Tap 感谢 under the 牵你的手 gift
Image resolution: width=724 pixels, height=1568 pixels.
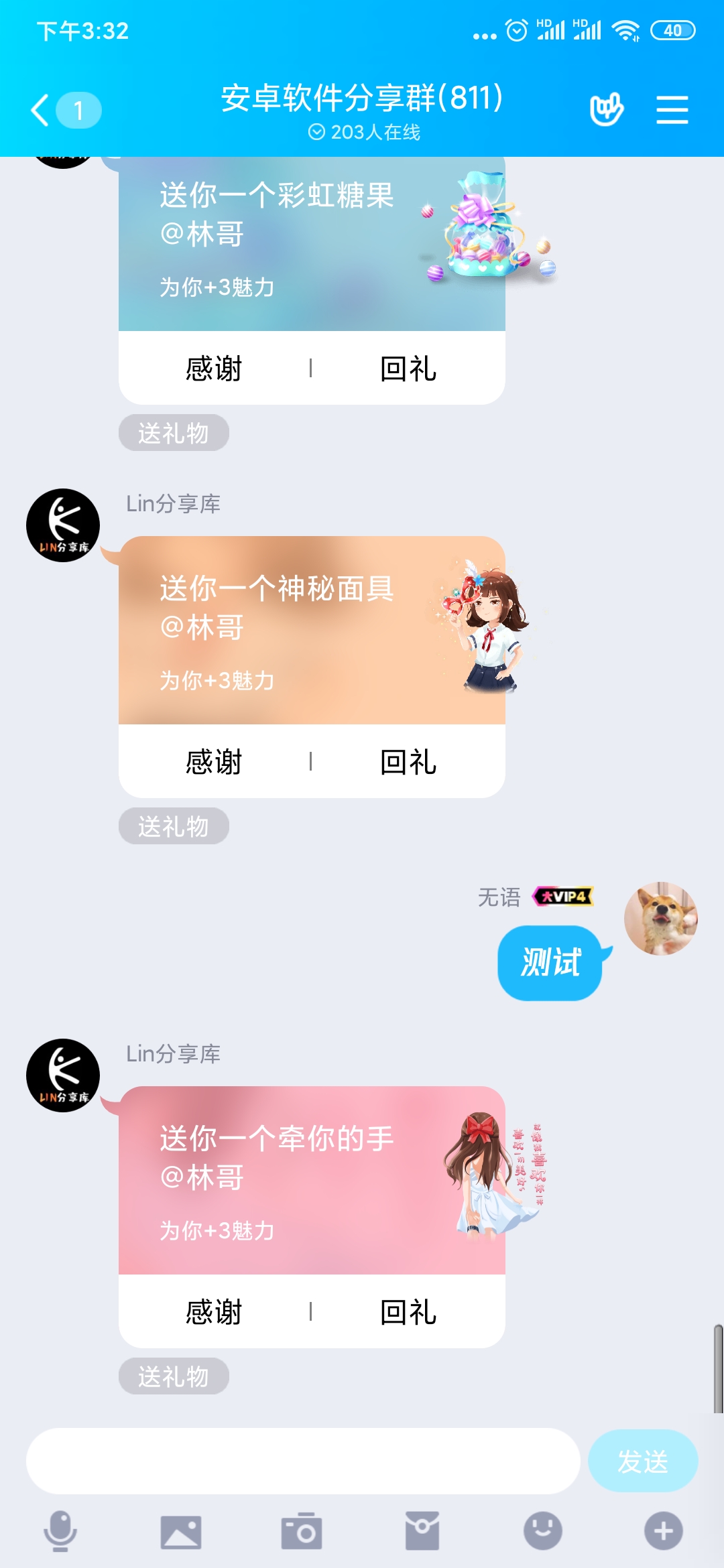tap(214, 1312)
